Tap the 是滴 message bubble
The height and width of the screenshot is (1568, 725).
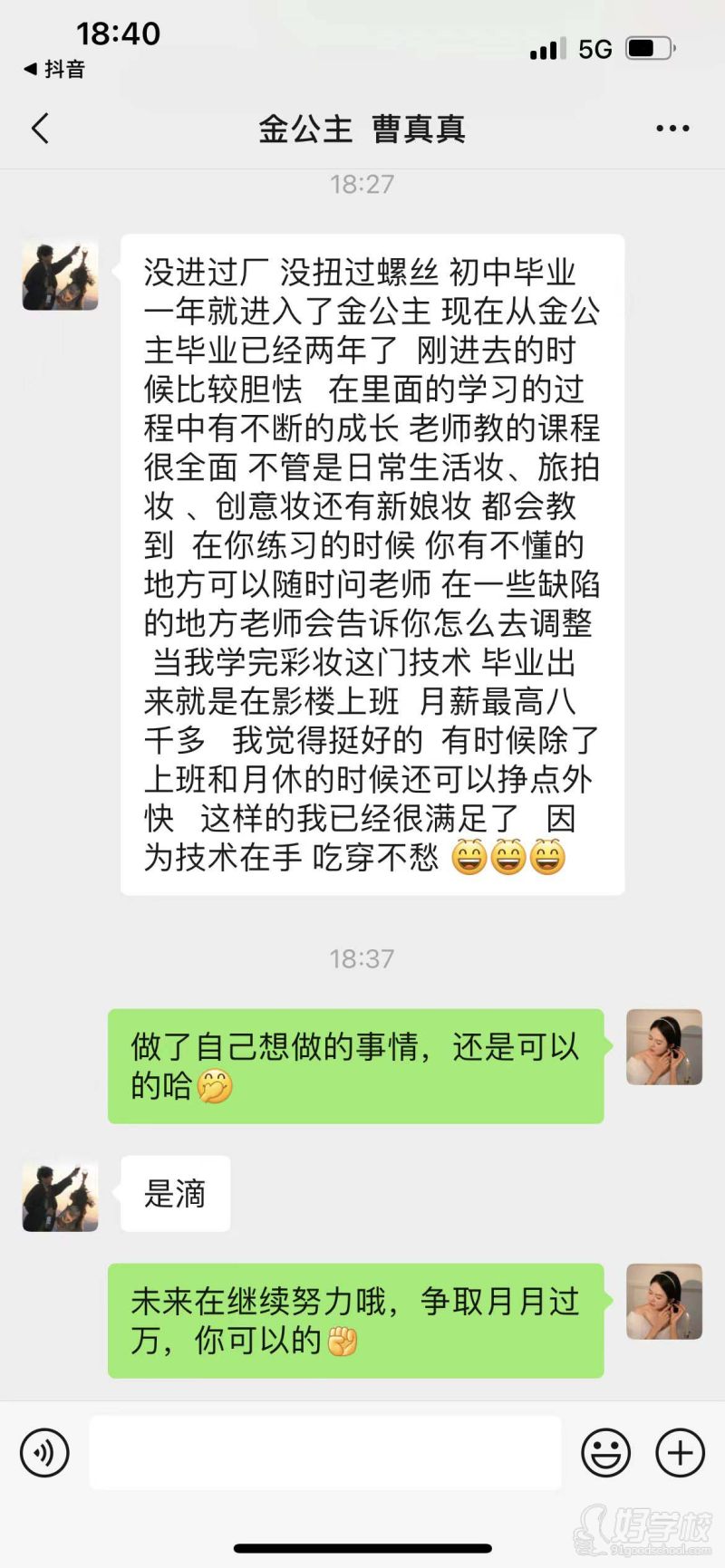pos(175,1194)
